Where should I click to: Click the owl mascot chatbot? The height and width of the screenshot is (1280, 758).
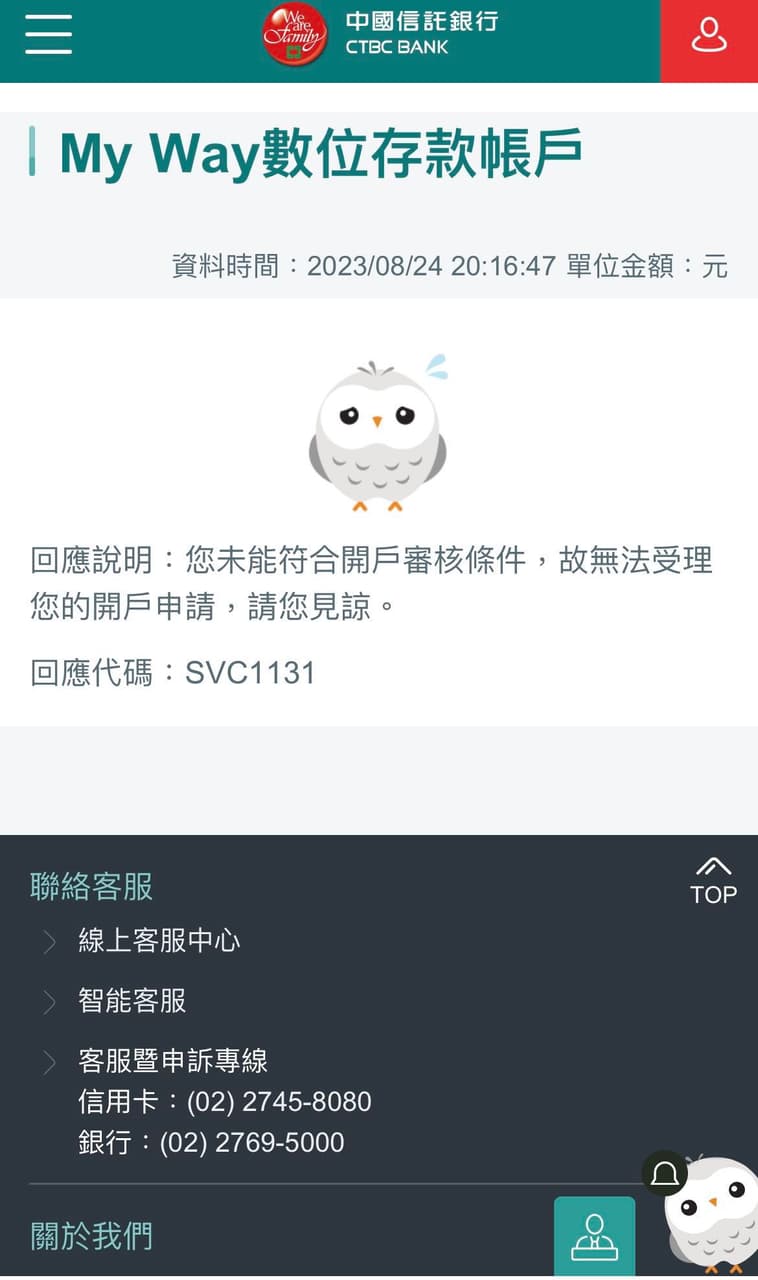coord(714,1215)
